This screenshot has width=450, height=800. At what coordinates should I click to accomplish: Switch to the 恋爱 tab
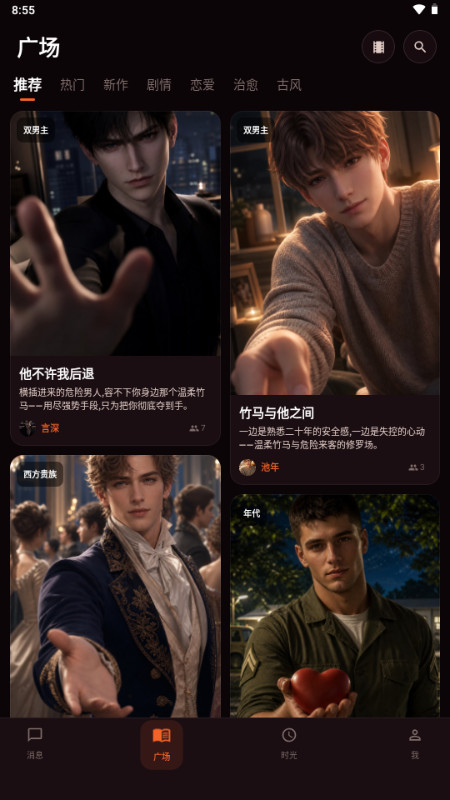[x=203, y=85]
